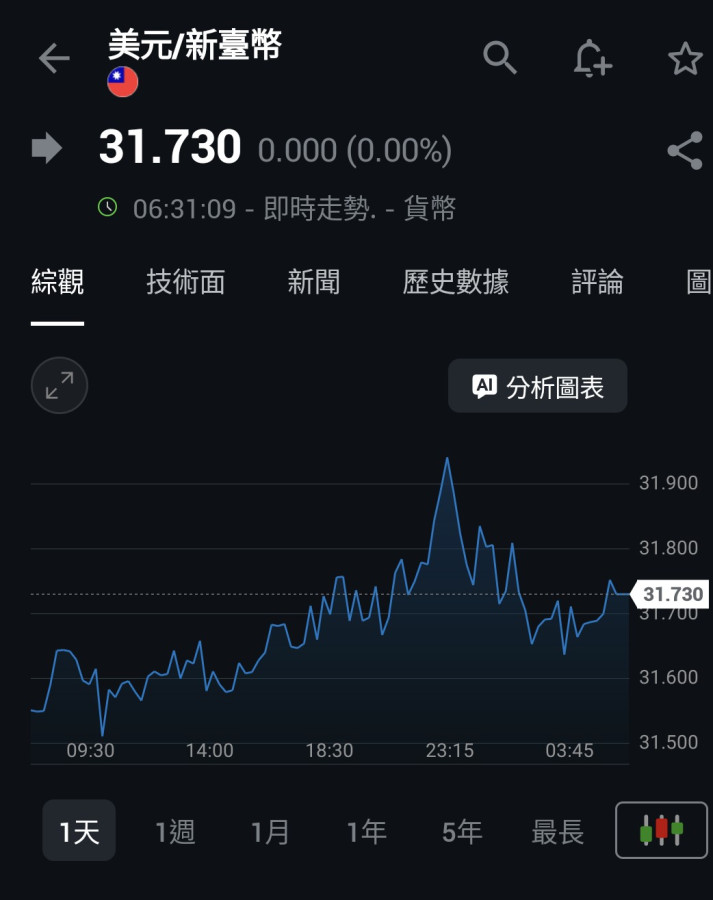Change chart range to 1週

[175, 831]
